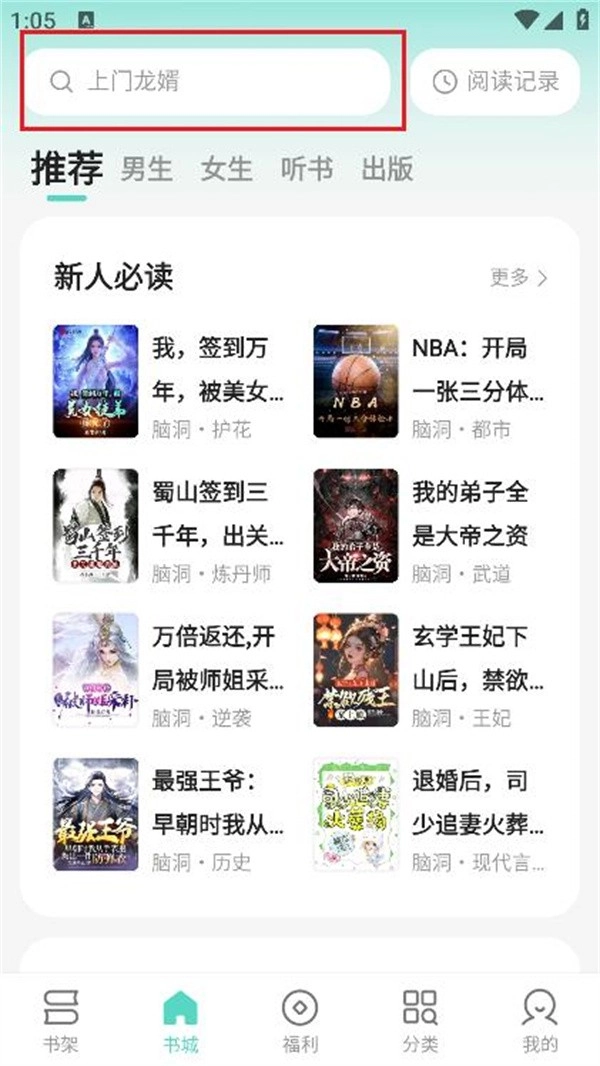This screenshot has width=600, height=1066.
Task: Switch to the 男生 tab
Action: (x=147, y=169)
